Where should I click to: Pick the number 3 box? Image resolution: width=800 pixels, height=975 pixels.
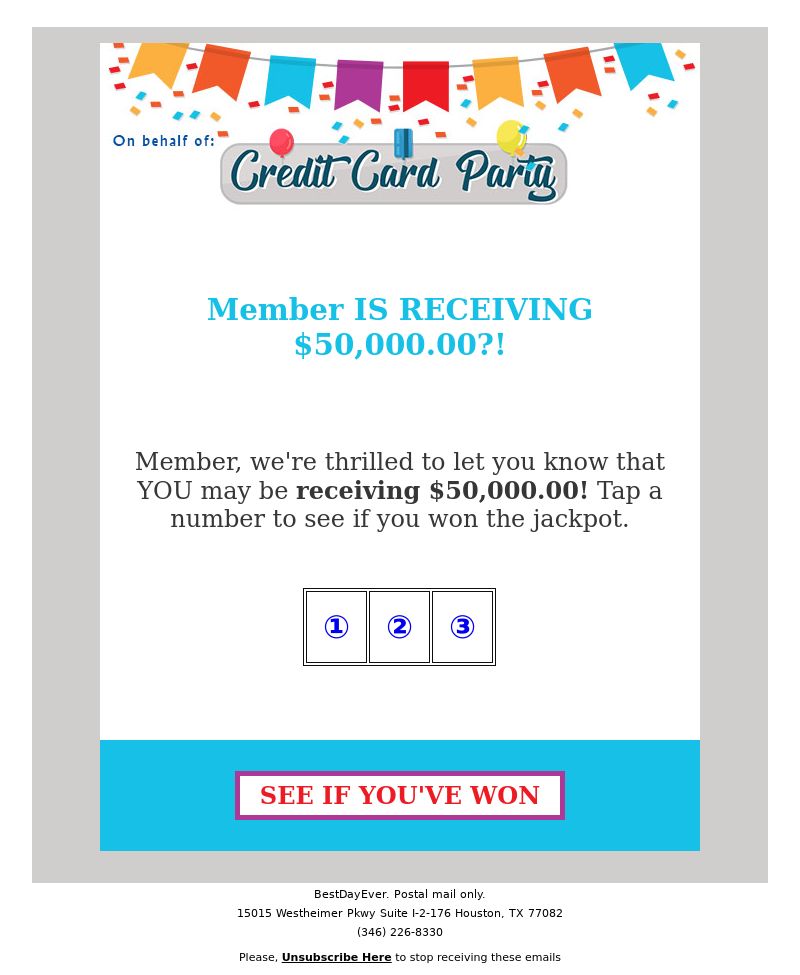click(462, 627)
